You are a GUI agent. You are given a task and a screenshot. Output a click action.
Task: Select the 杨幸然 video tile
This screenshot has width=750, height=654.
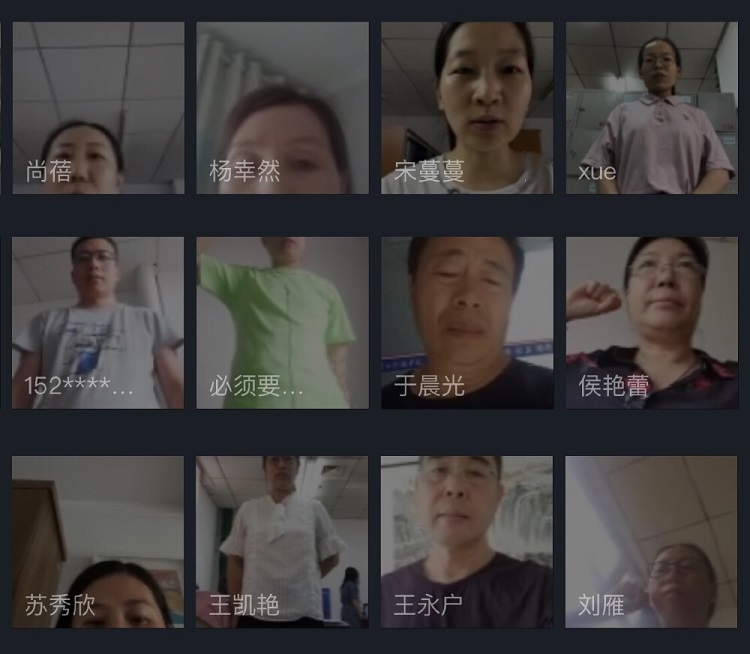(283, 108)
